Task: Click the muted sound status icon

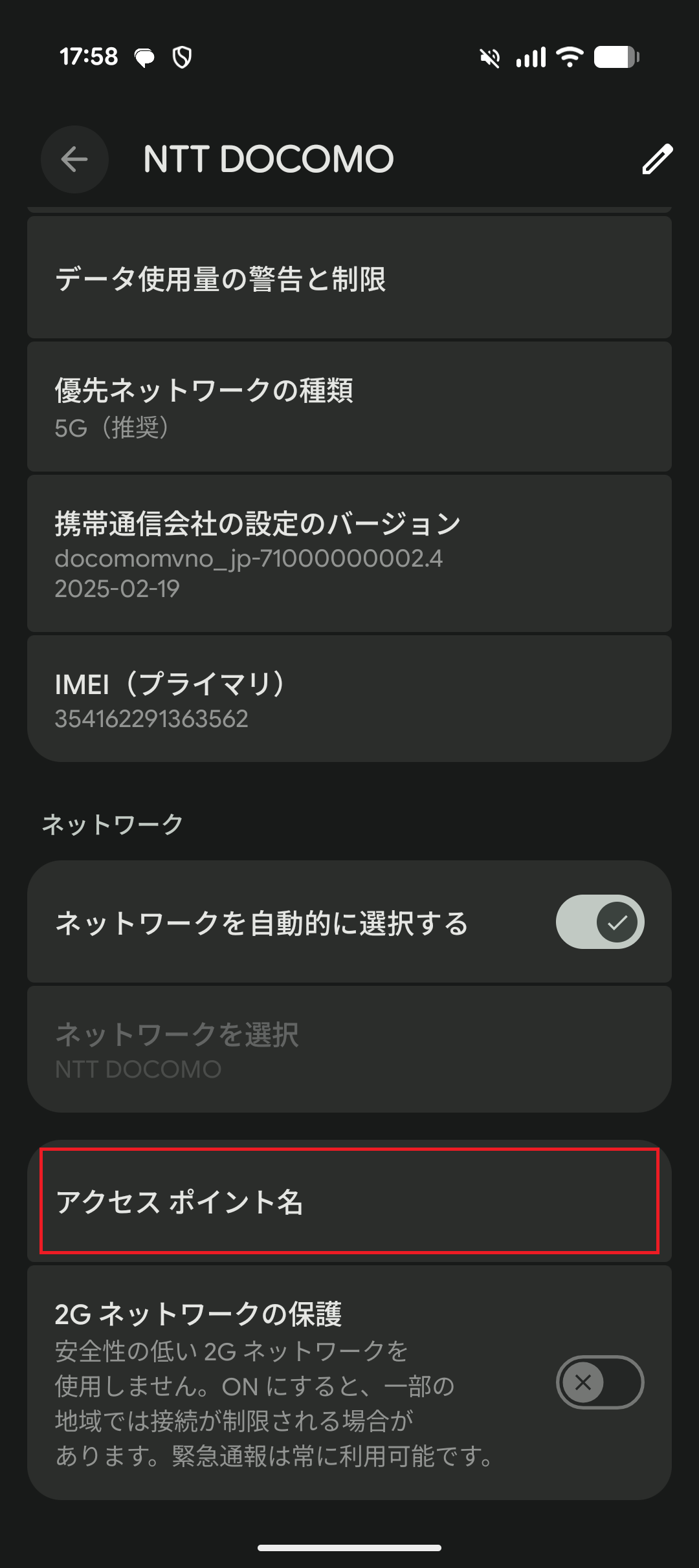Action: click(490, 57)
